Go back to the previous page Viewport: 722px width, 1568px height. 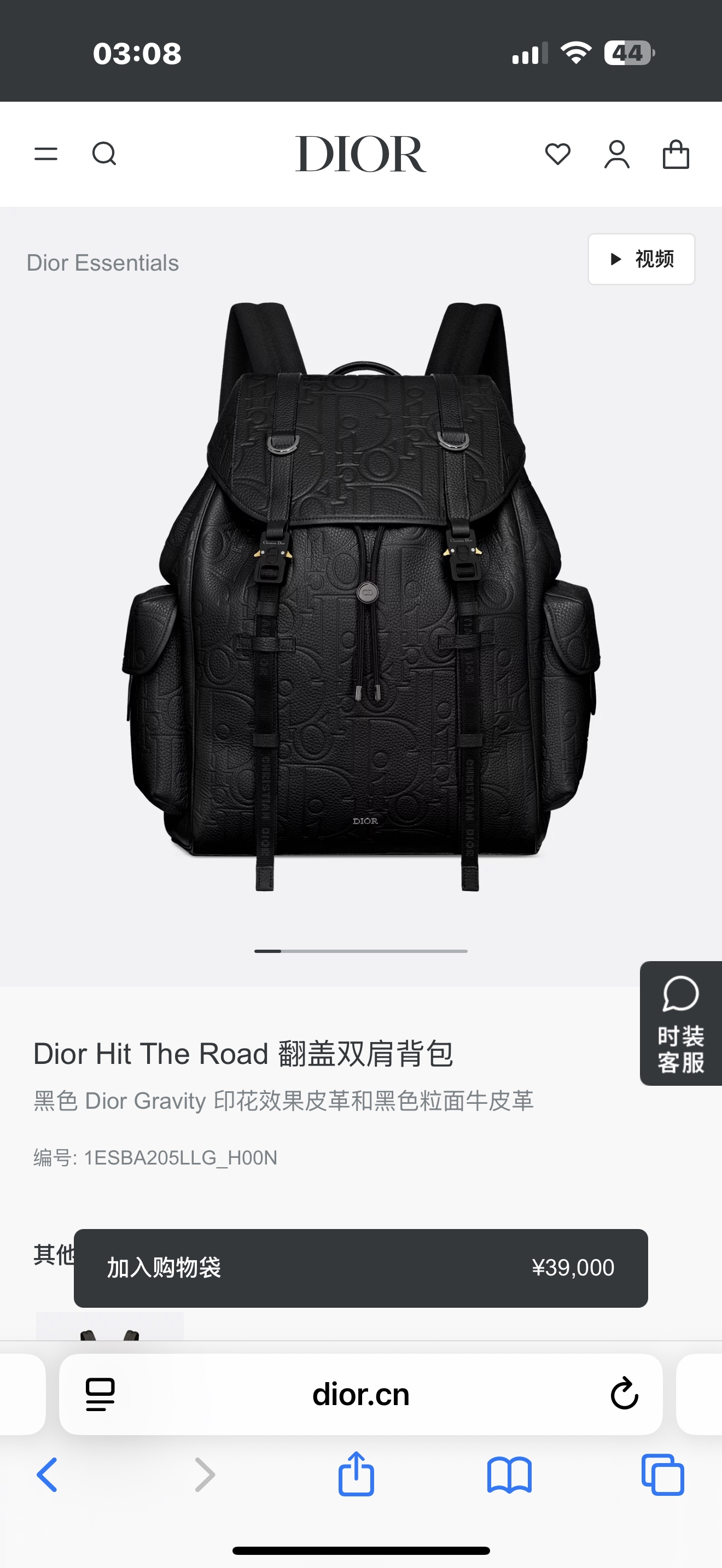pyautogui.click(x=48, y=1475)
